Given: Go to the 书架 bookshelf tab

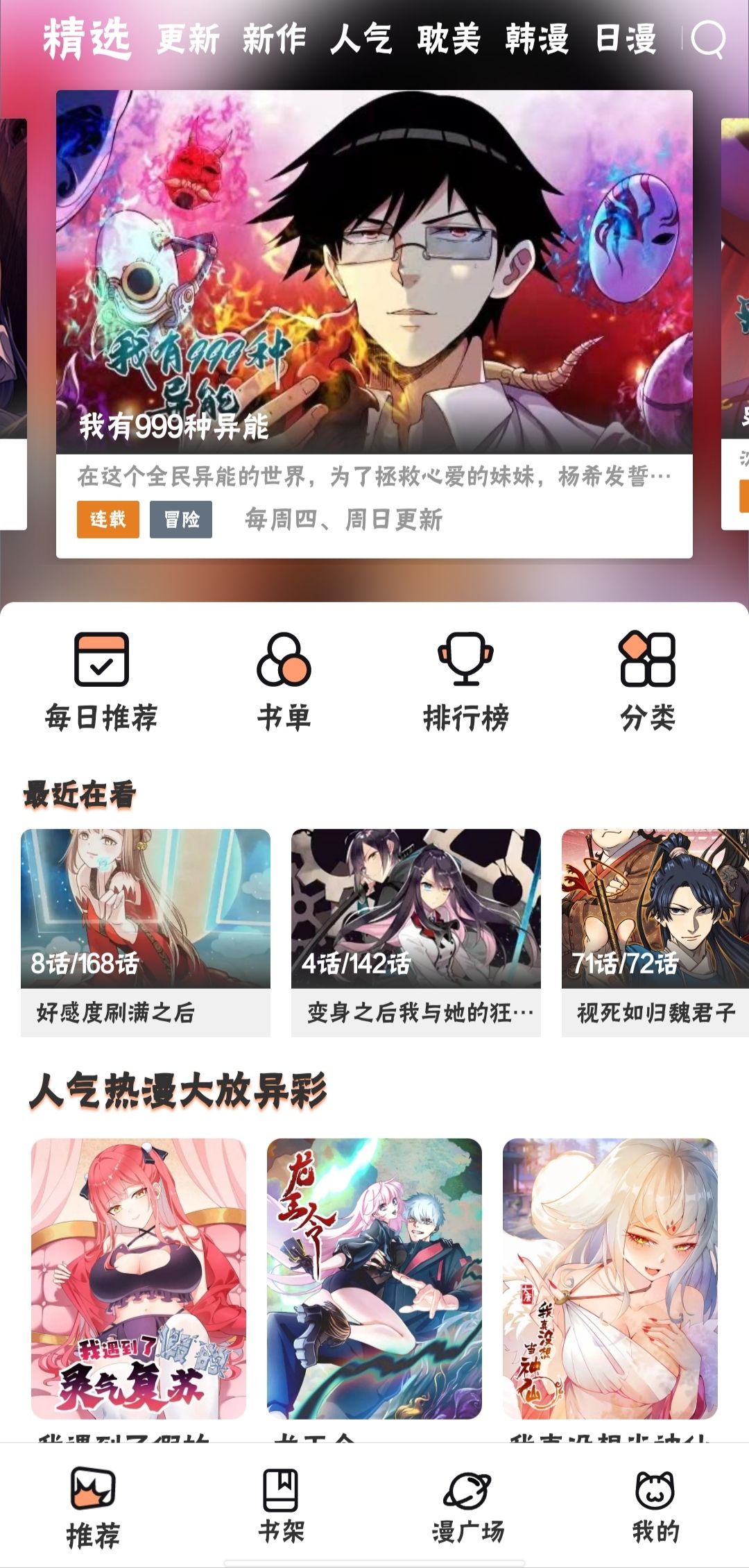Looking at the screenshot, I should (281, 1506).
